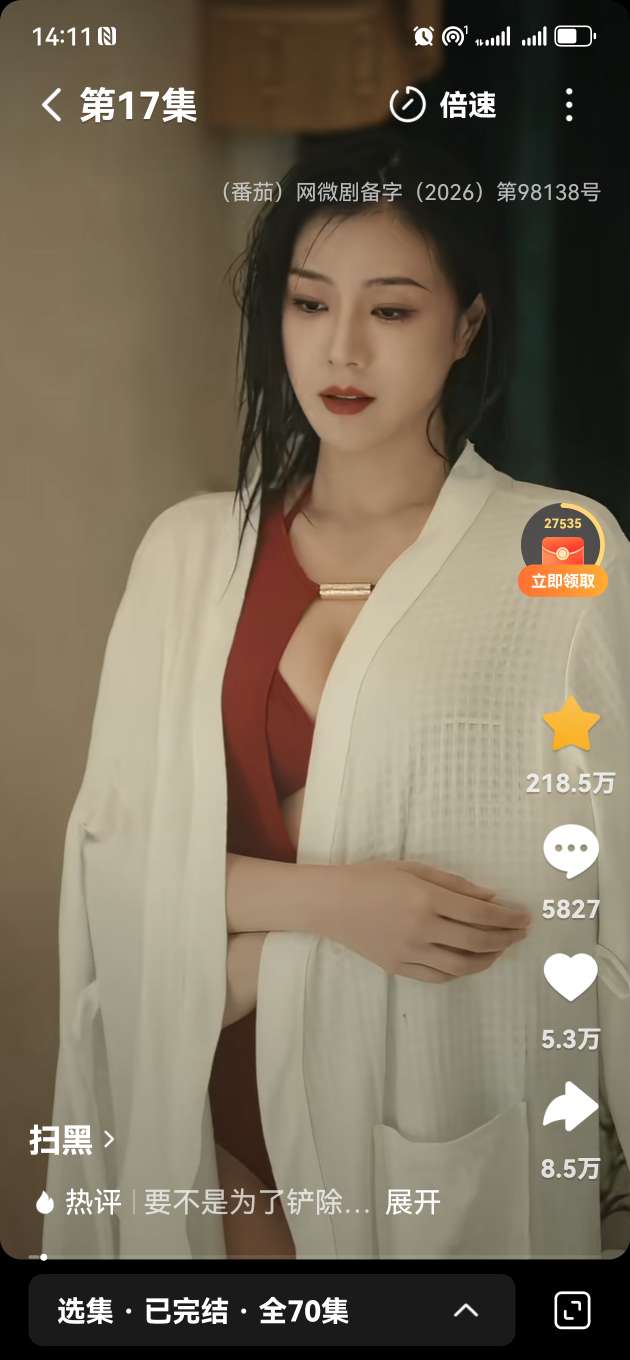Enter fullscreen mode via bottom-right icon
The image size is (630, 1360).
tap(573, 1310)
